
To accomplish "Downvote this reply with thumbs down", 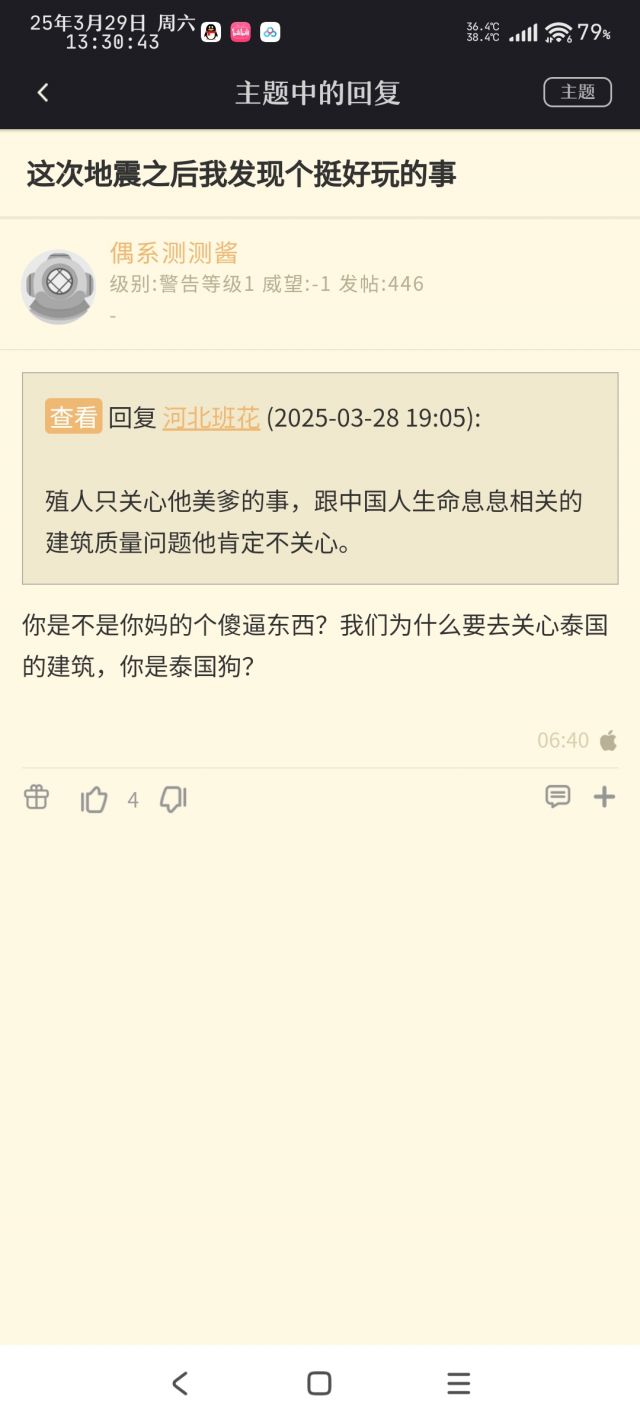I will click(x=174, y=799).
